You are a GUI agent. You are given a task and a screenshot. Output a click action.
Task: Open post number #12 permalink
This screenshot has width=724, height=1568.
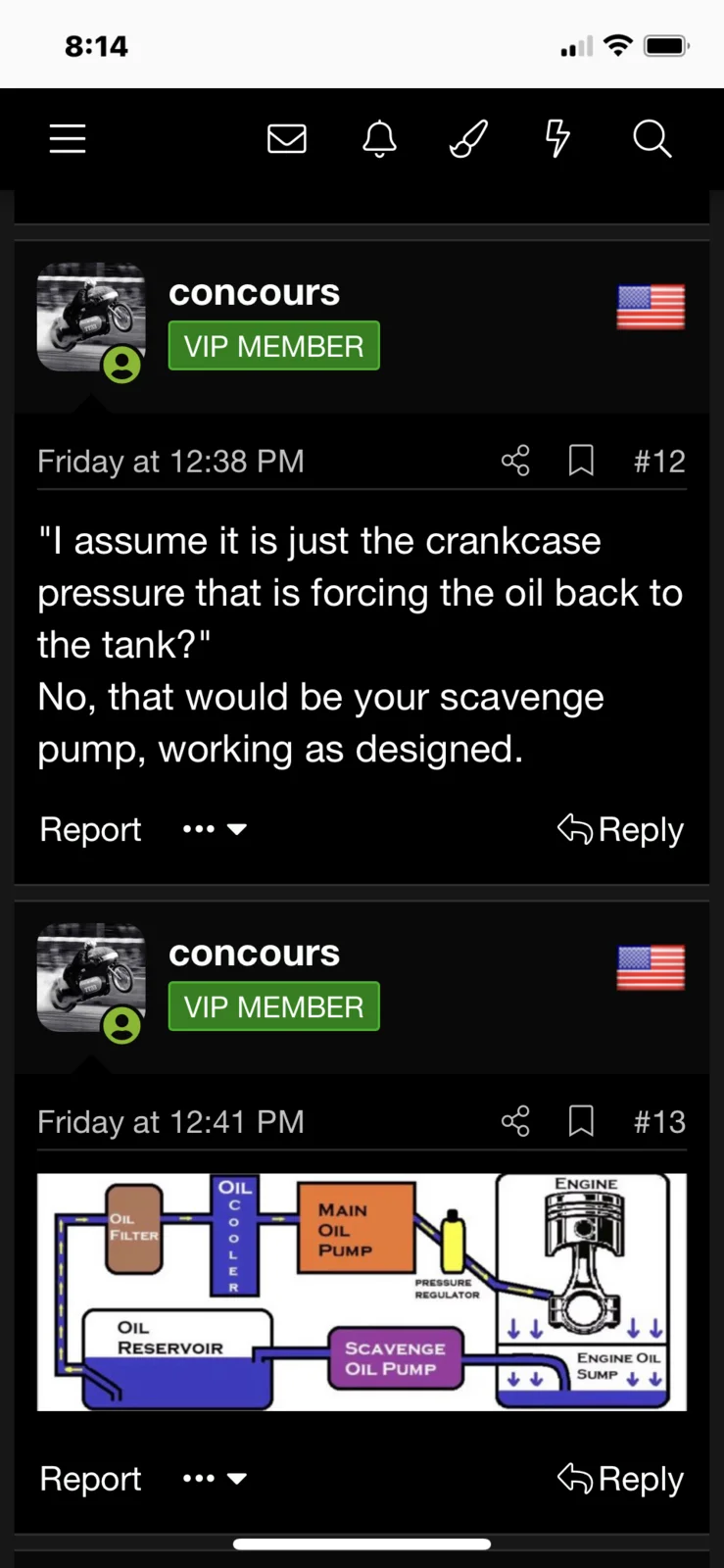click(659, 461)
